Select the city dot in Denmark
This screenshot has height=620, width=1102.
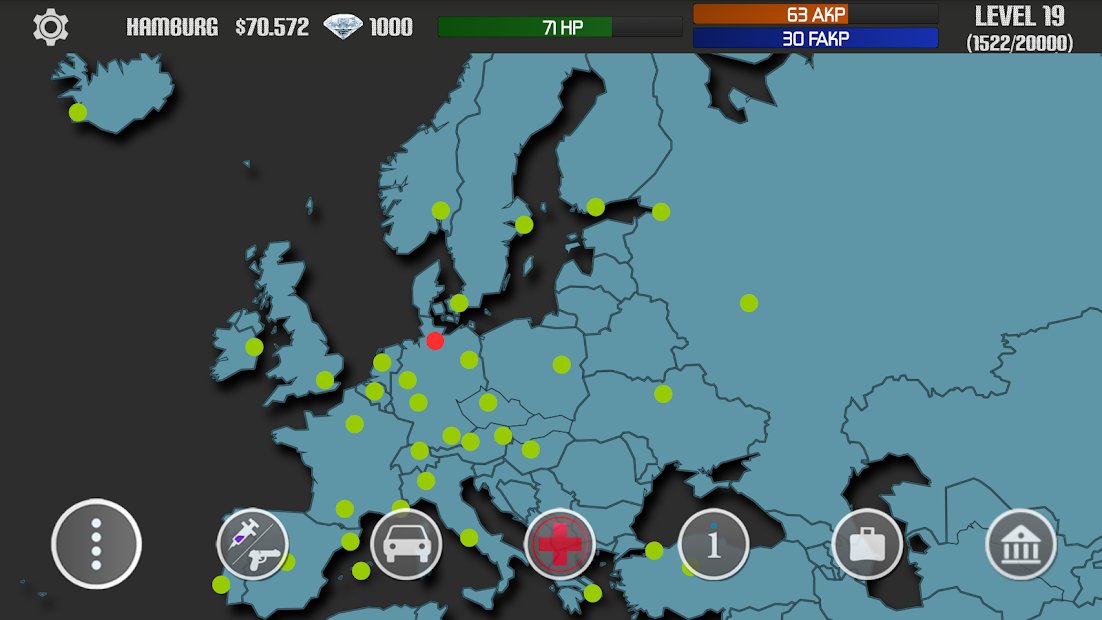pyautogui.click(x=459, y=303)
